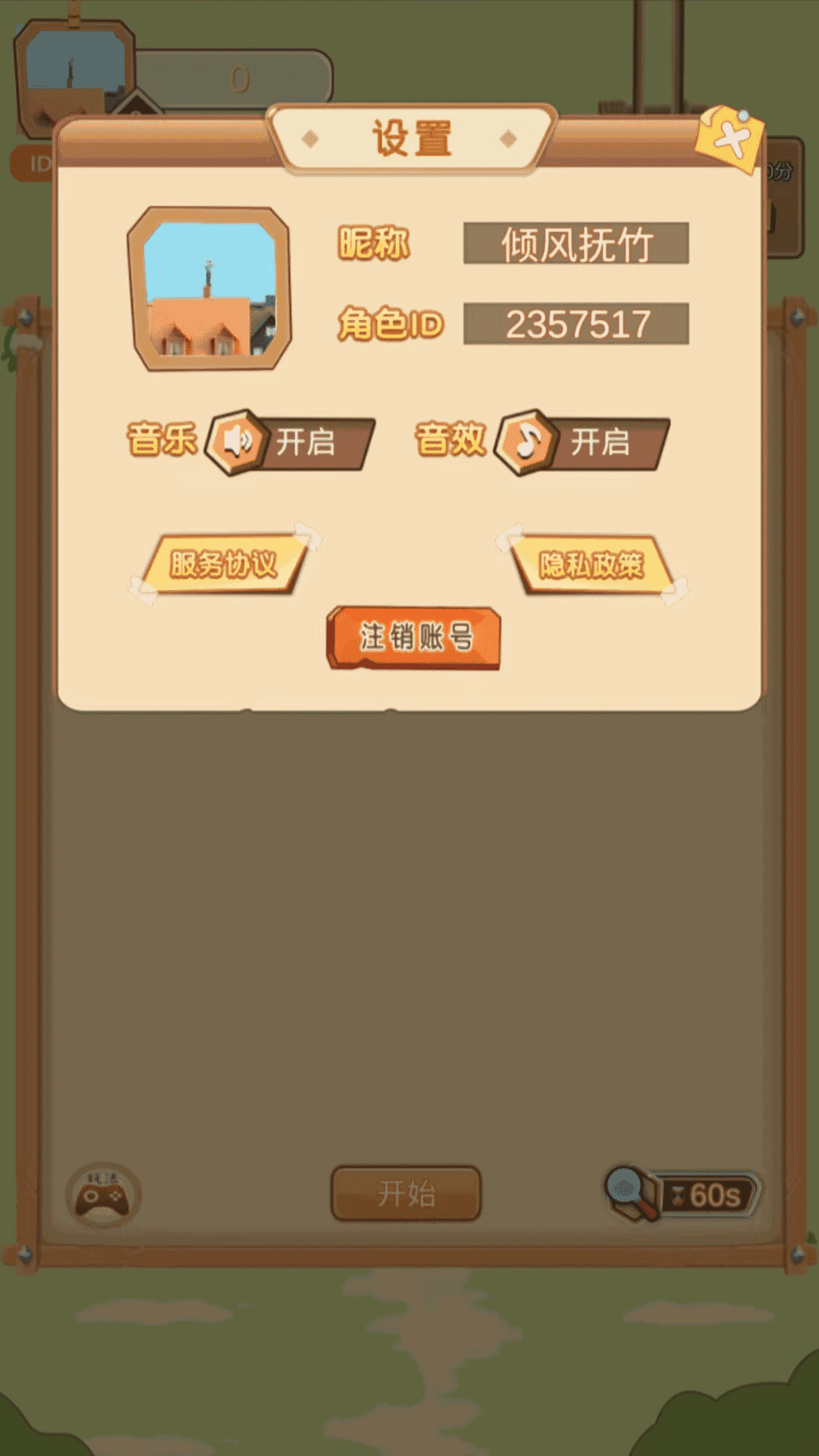
Task: Edit the 昵称 nickname field
Action: tap(576, 243)
